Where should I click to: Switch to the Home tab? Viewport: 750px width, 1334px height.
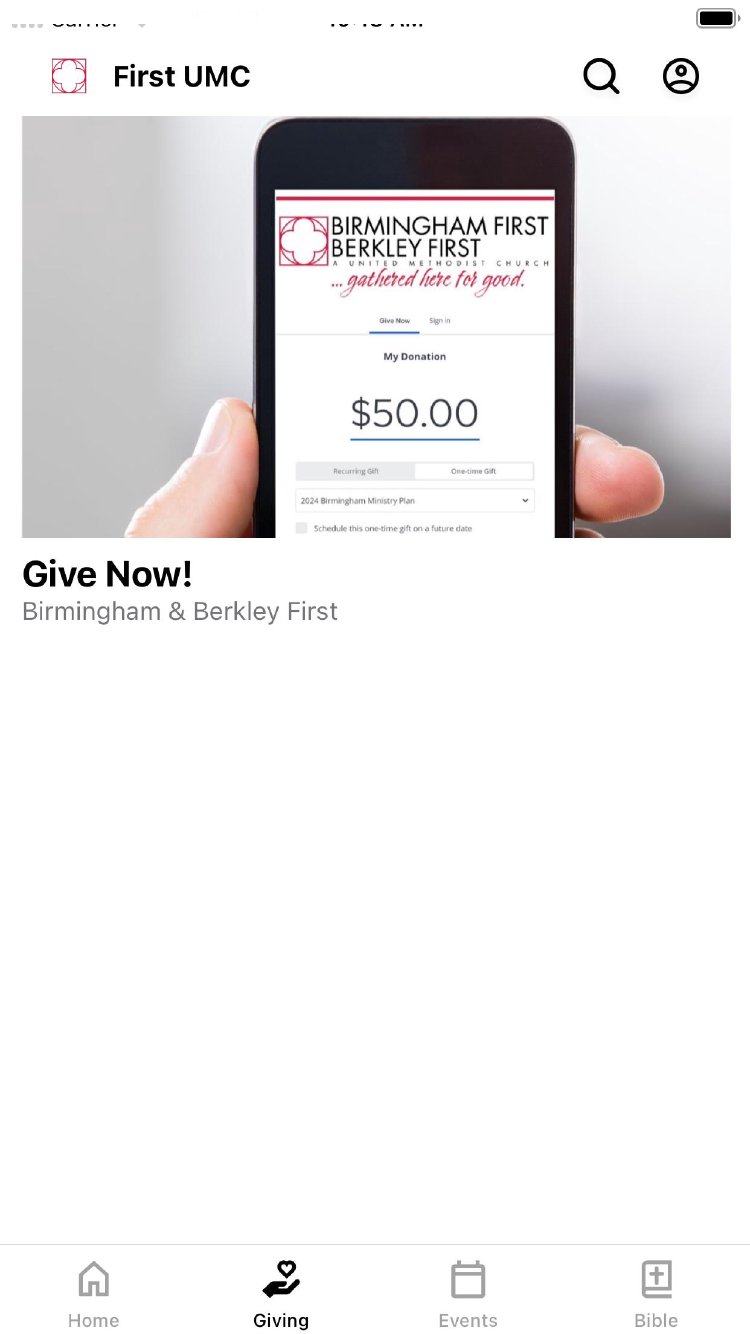pos(93,1293)
